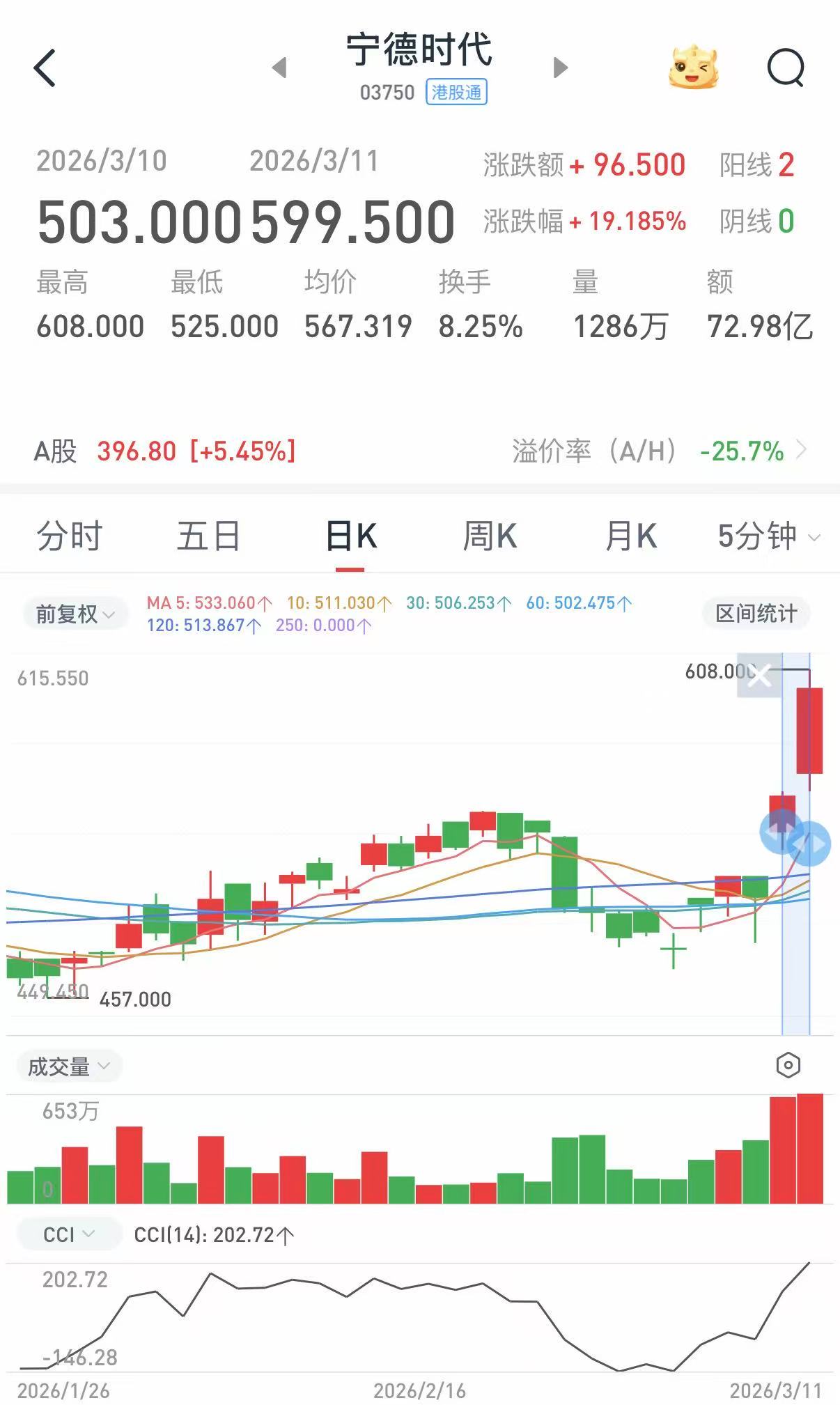Open the chart indicator settings icon
Viewport: 840px width, 1405px height.
[788, 1065]
